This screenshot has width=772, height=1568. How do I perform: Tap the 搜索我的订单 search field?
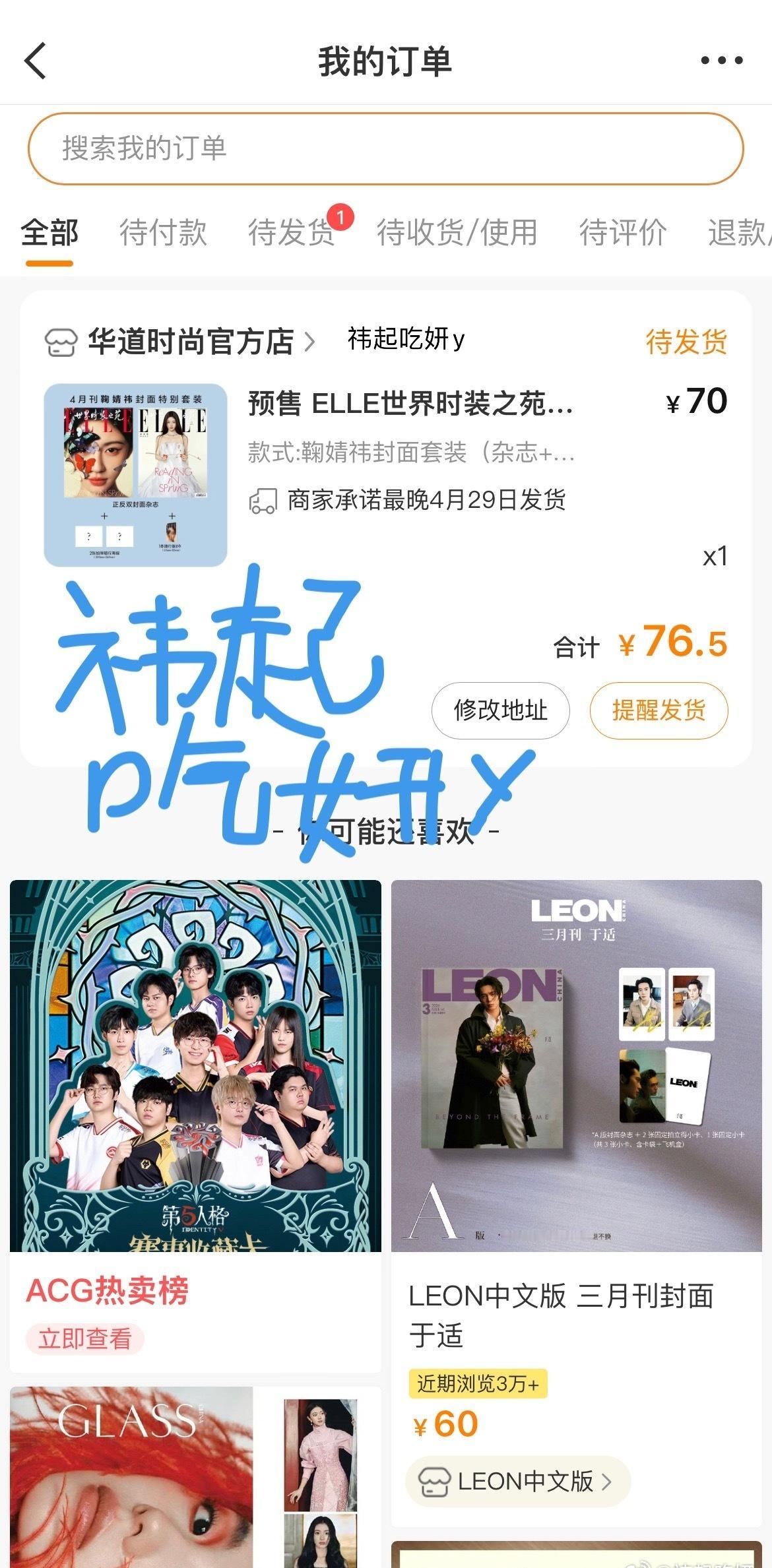point(386,148)
